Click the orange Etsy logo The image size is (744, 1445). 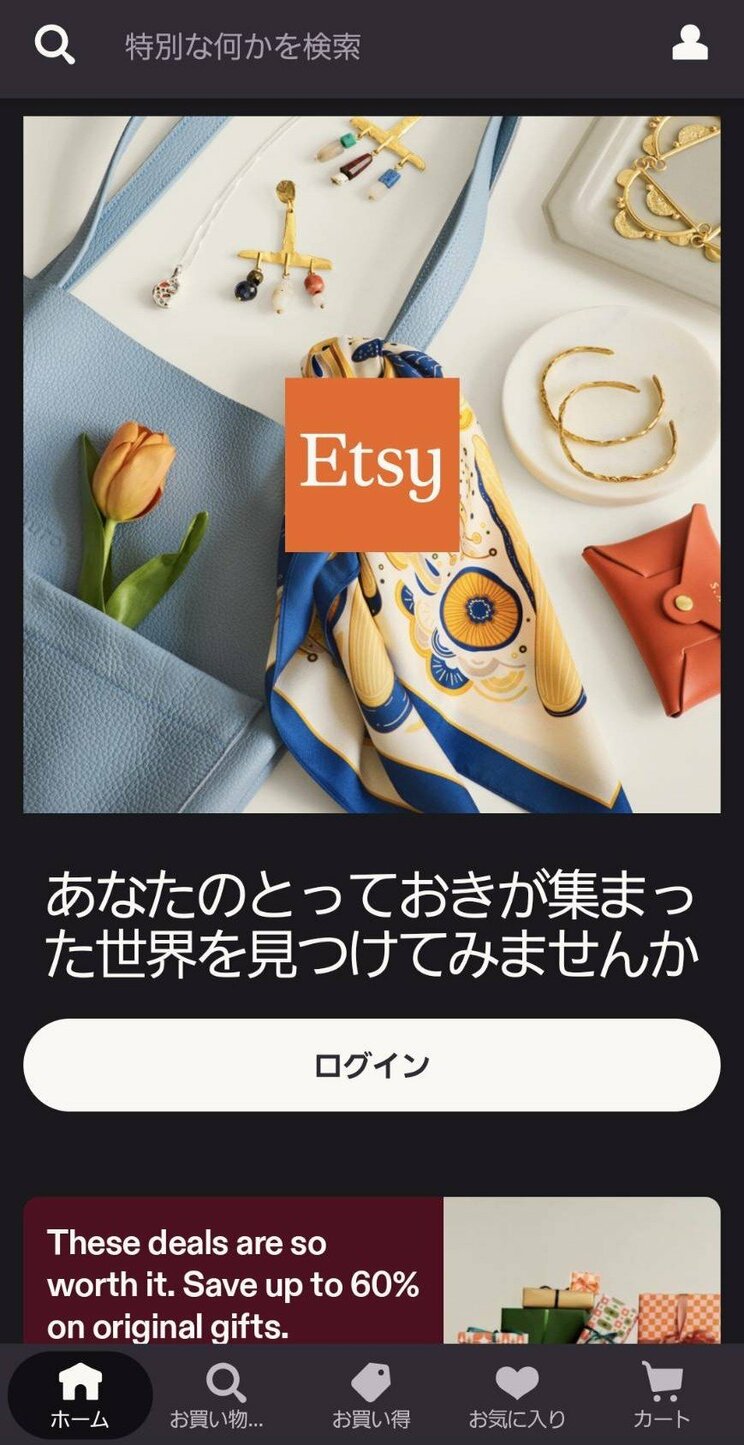click(x=372, y=464)
